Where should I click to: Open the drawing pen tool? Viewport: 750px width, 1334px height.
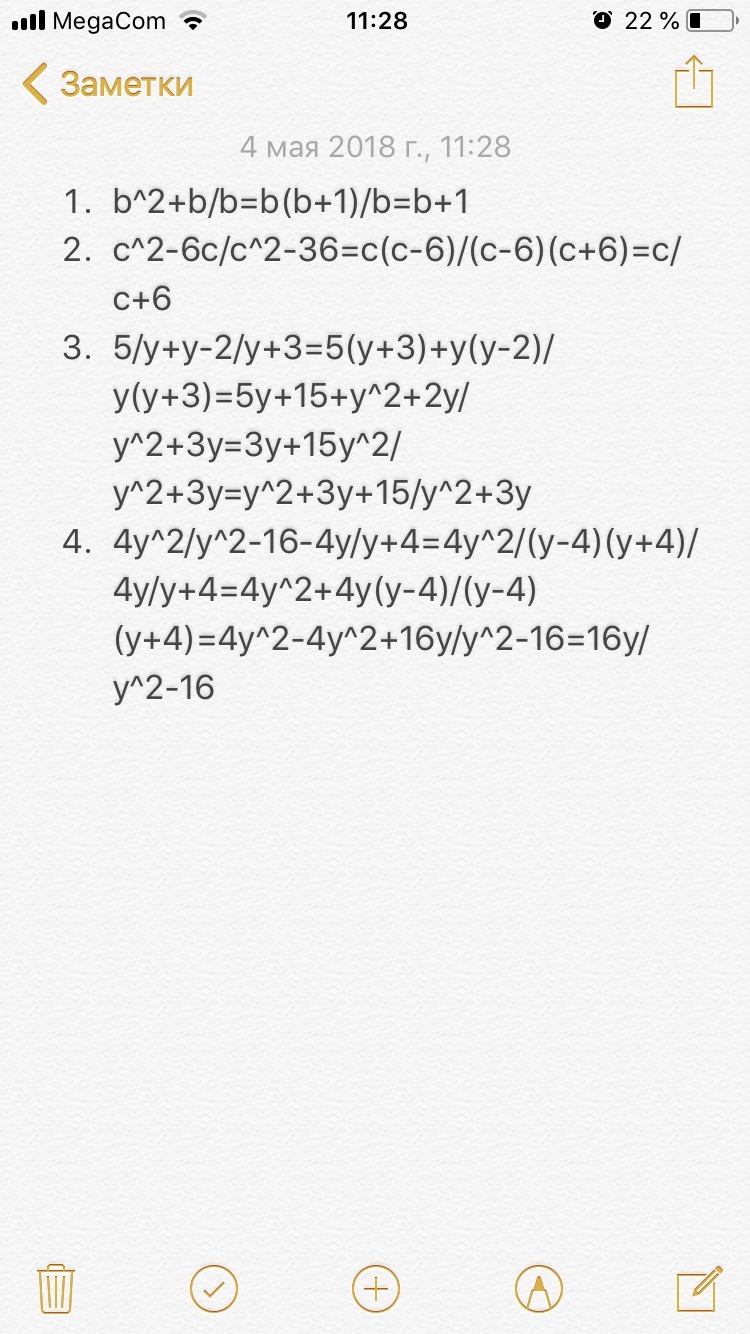point(539,1288)
